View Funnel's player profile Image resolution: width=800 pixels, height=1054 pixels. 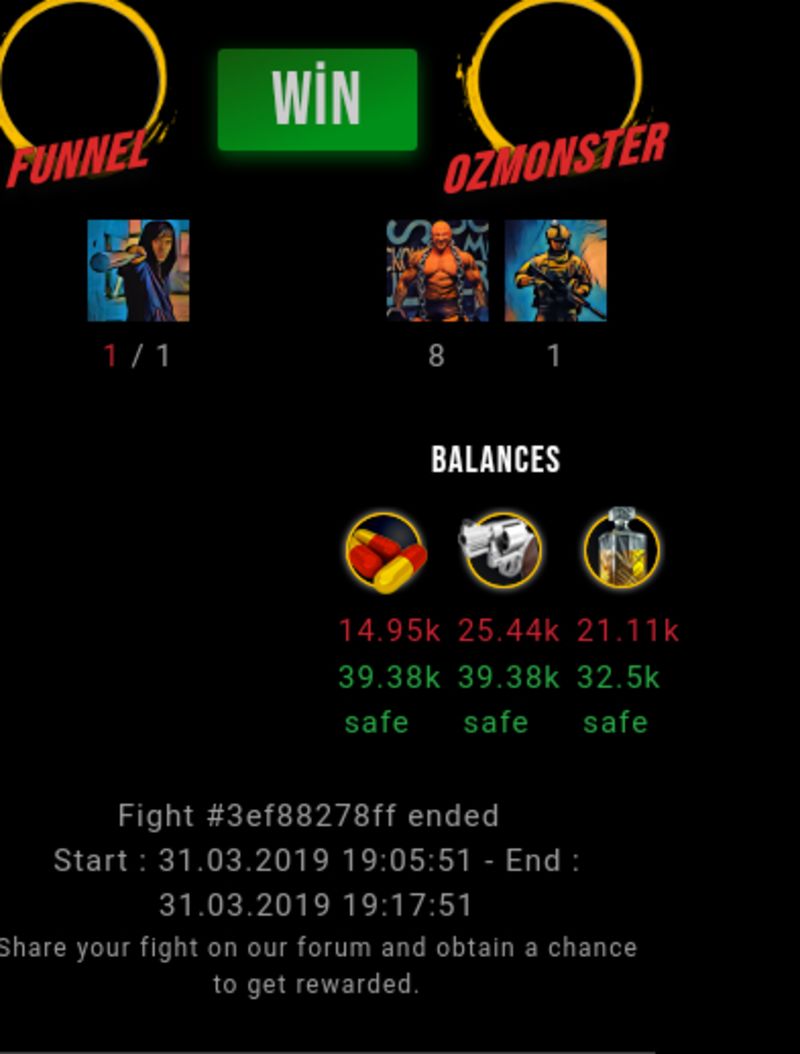pos(79,159)
